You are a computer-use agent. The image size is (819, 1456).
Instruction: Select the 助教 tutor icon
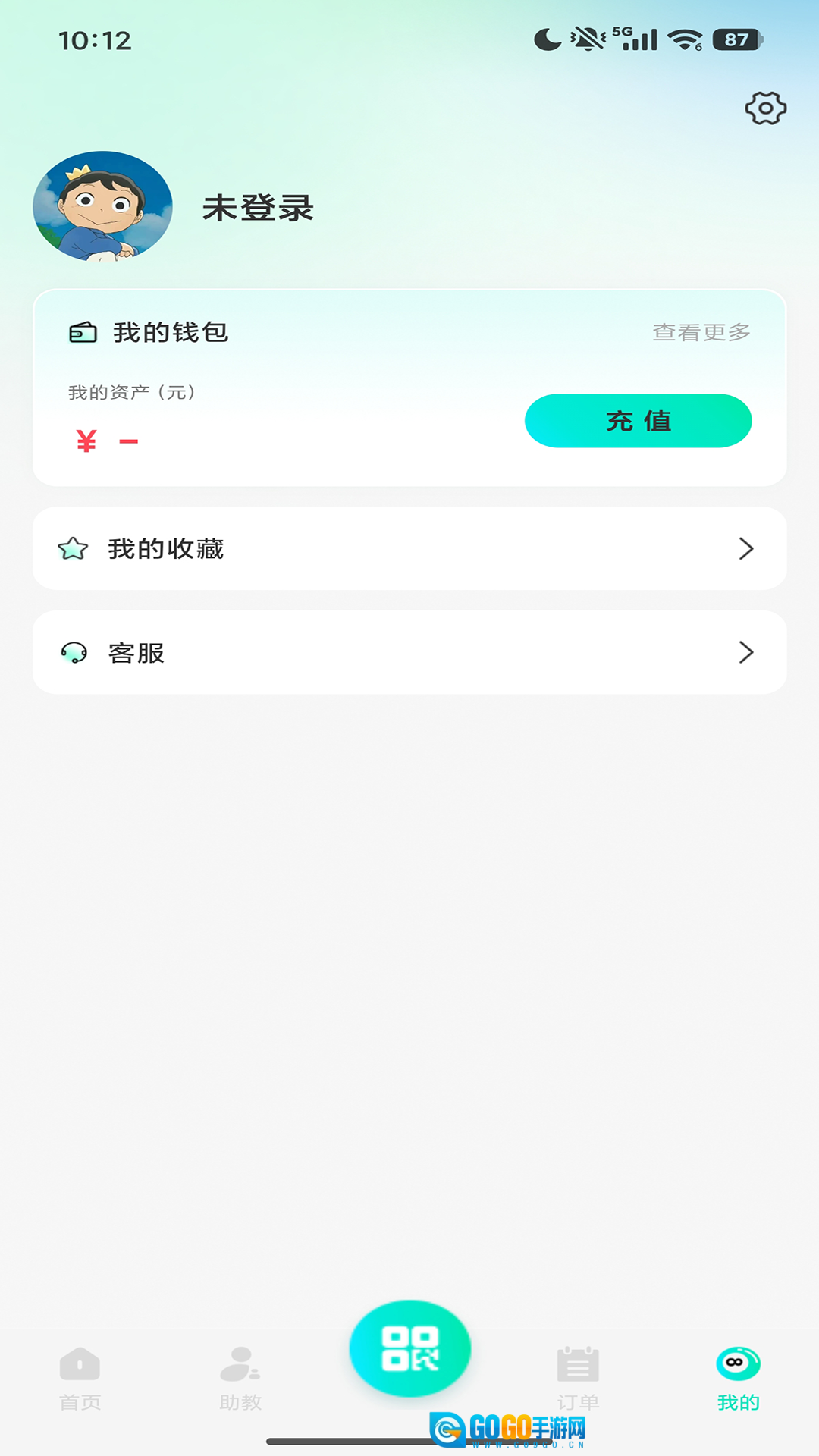(x=240, y=1358)
